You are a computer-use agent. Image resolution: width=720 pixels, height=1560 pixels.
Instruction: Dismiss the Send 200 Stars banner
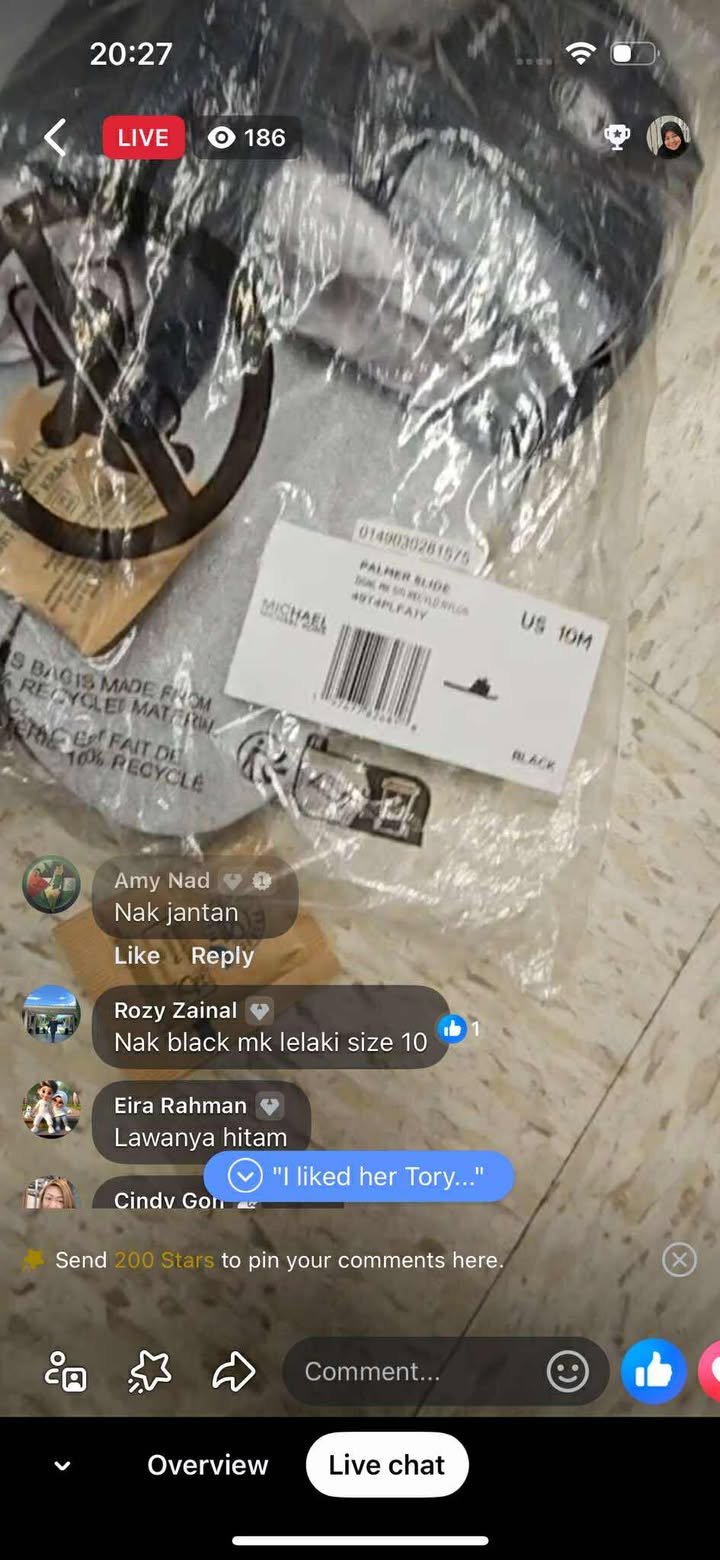[x=679, y=1260]
